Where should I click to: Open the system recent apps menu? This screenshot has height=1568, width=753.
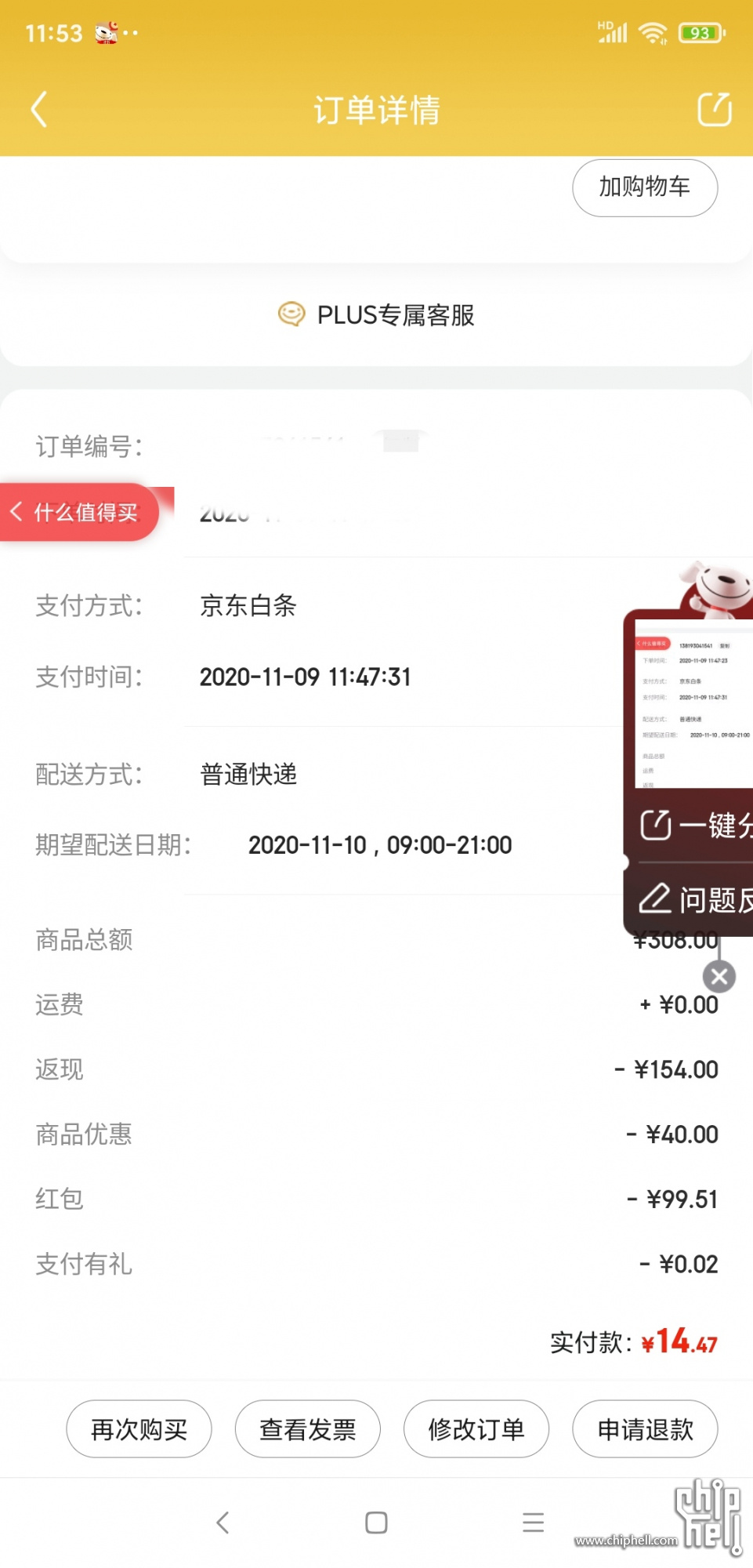pyautogui.click(x=533, y=1523)
